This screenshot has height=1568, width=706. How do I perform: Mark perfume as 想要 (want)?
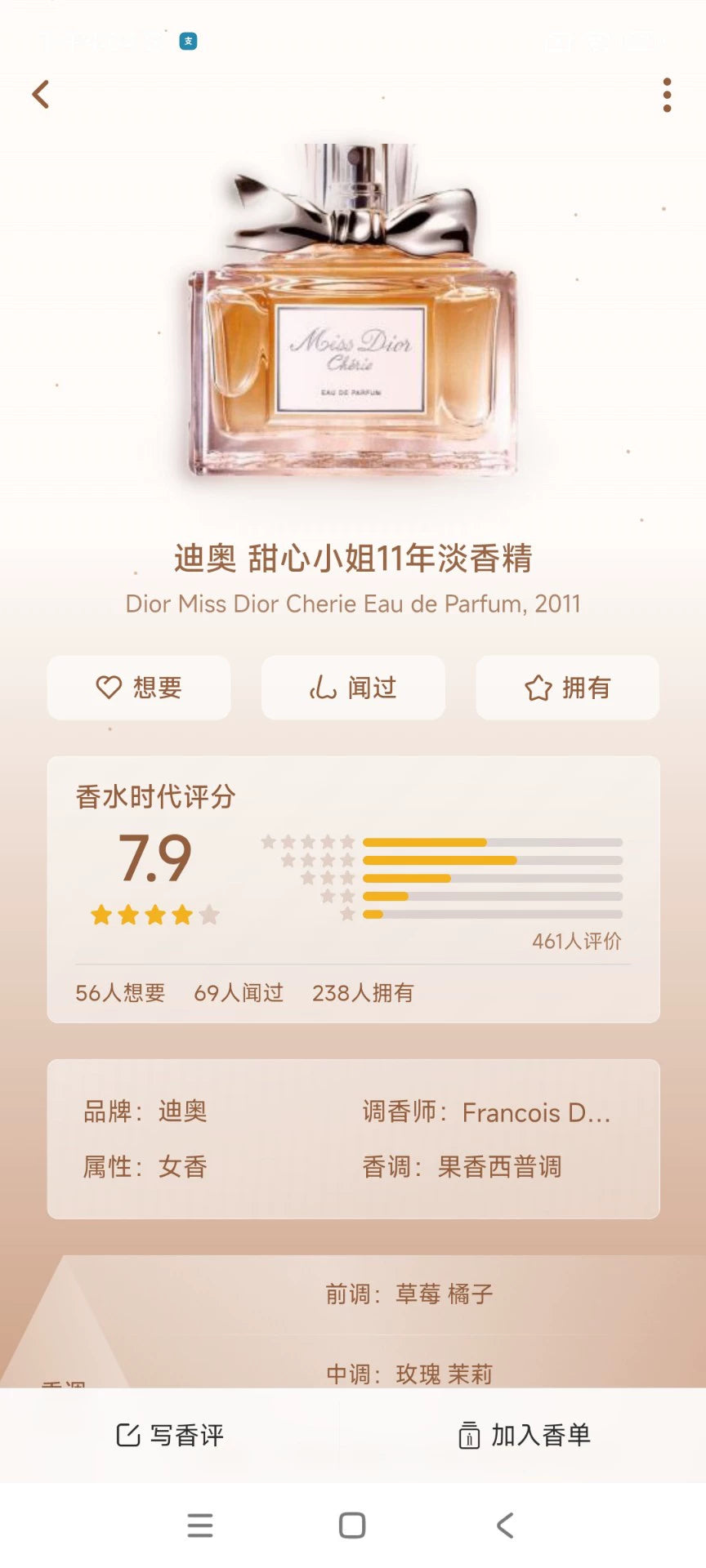(139, 688)
